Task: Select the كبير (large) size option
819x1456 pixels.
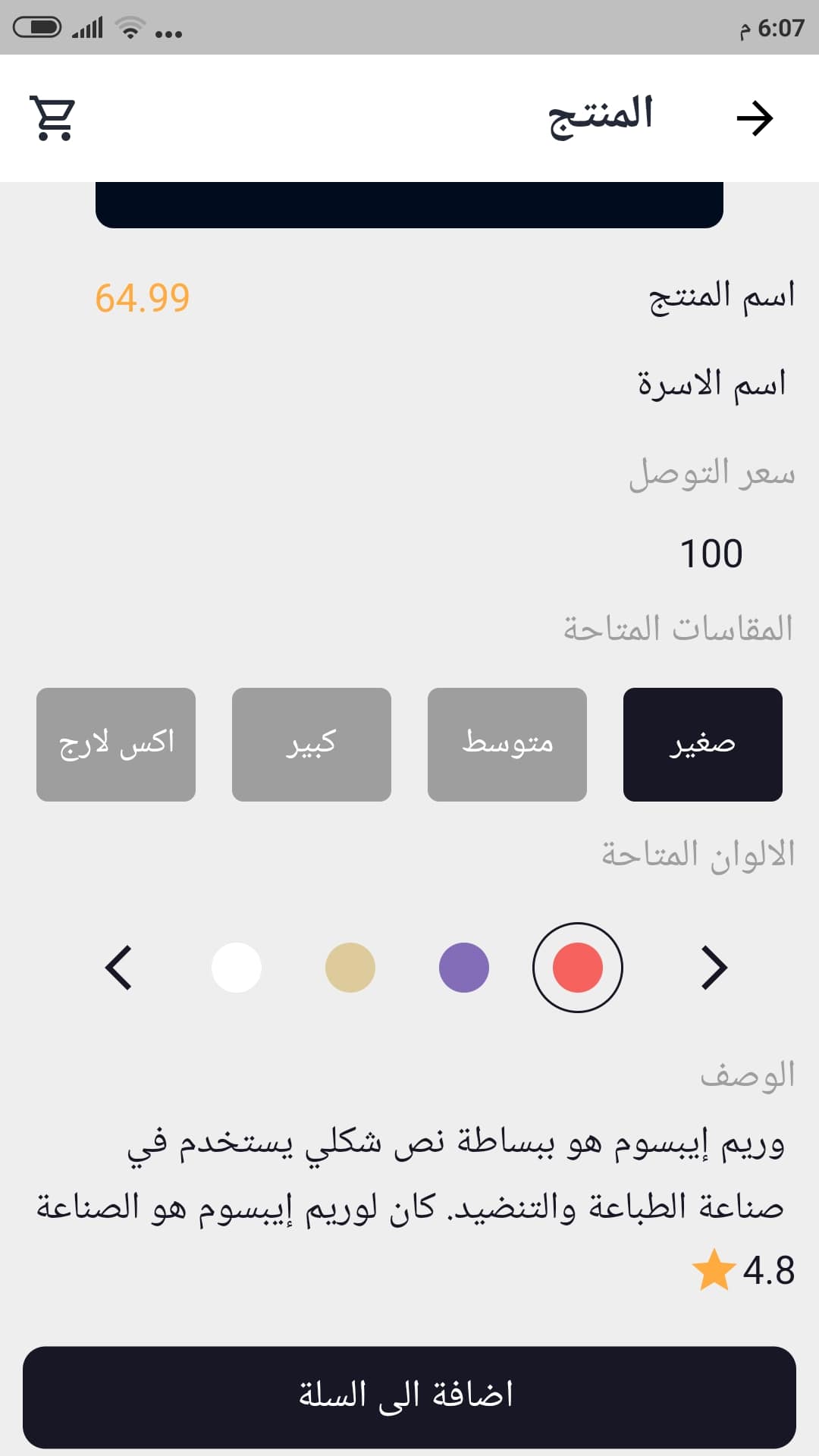Action: pyautogui.click(x=311, y=743)
